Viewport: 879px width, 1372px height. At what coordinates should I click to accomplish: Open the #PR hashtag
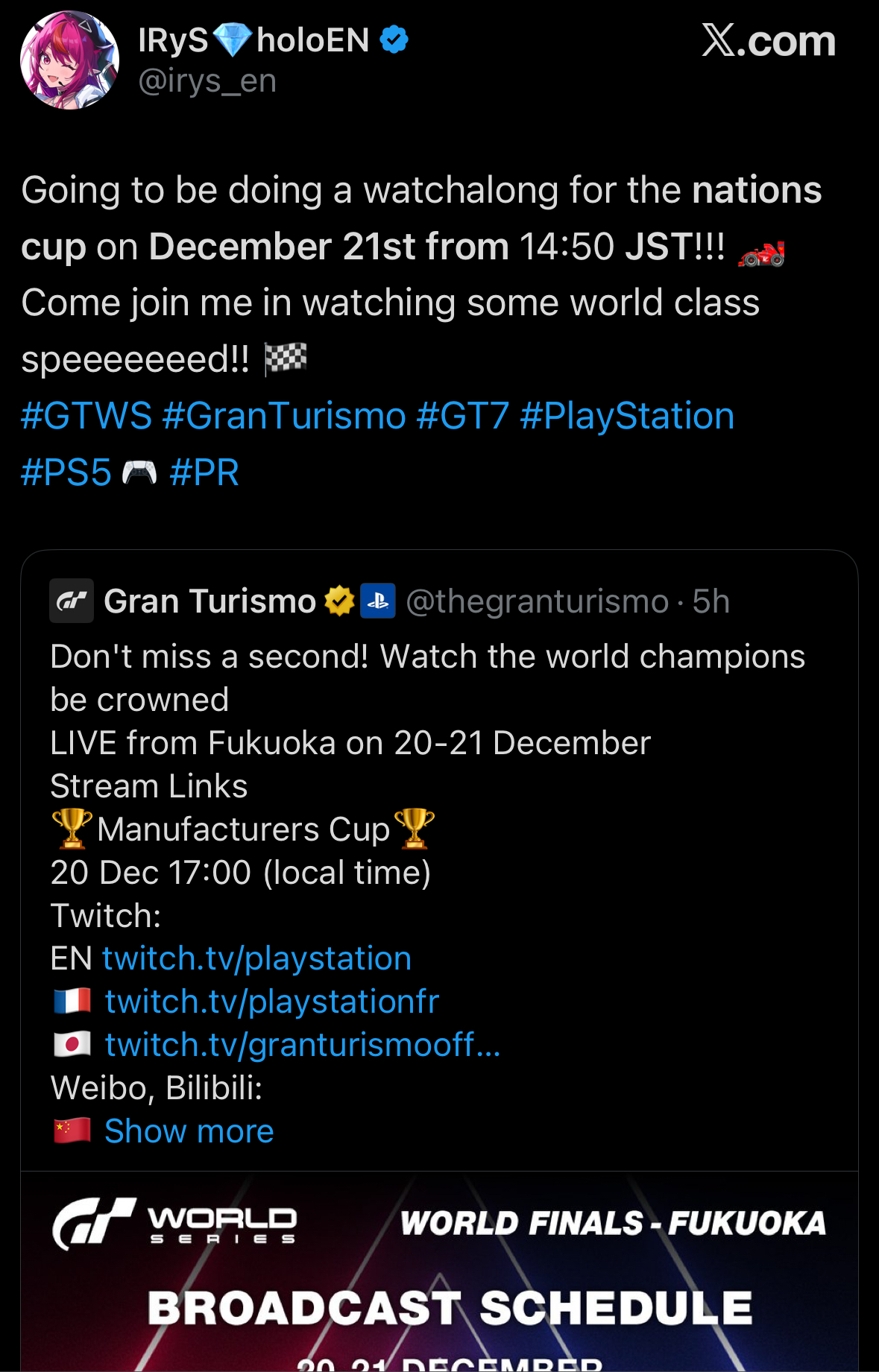pos(204,472)
